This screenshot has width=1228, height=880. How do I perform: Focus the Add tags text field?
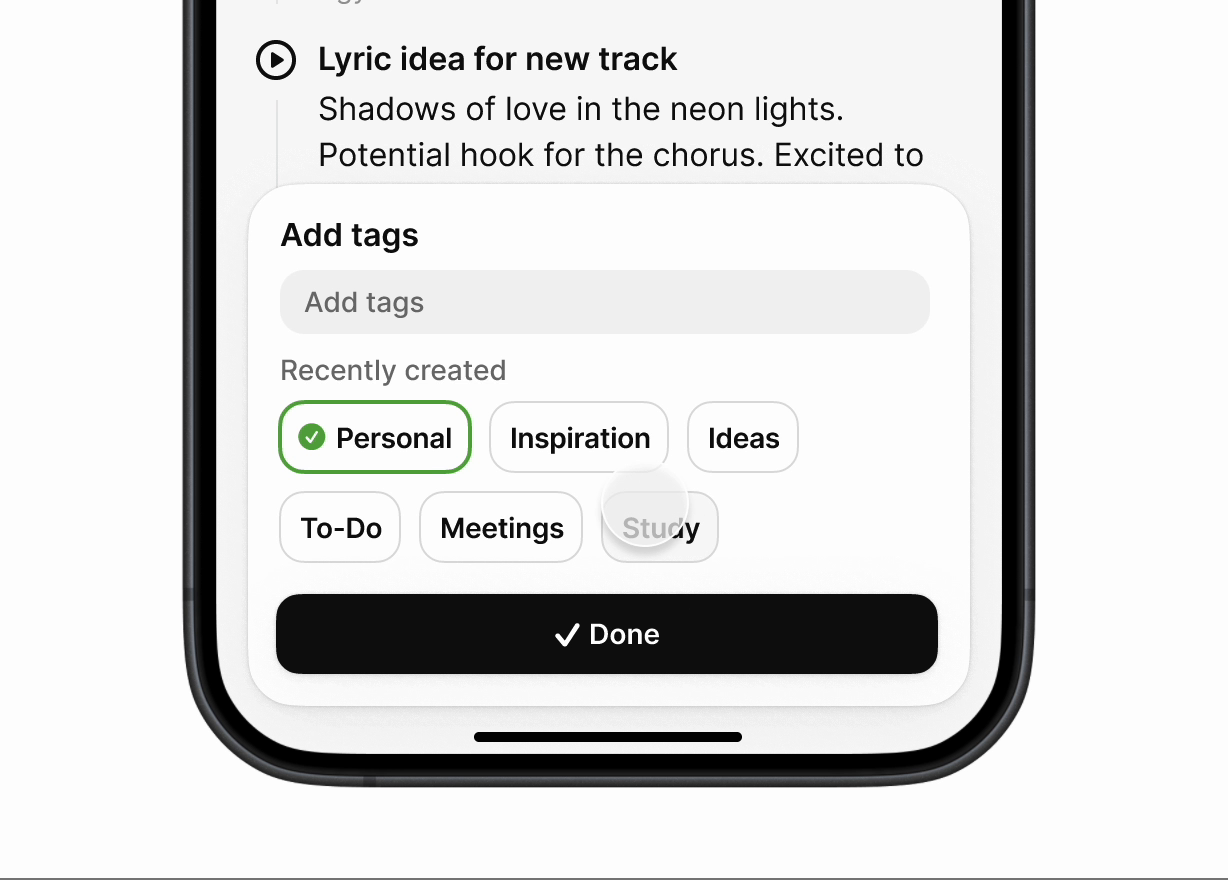coord(604,302)
